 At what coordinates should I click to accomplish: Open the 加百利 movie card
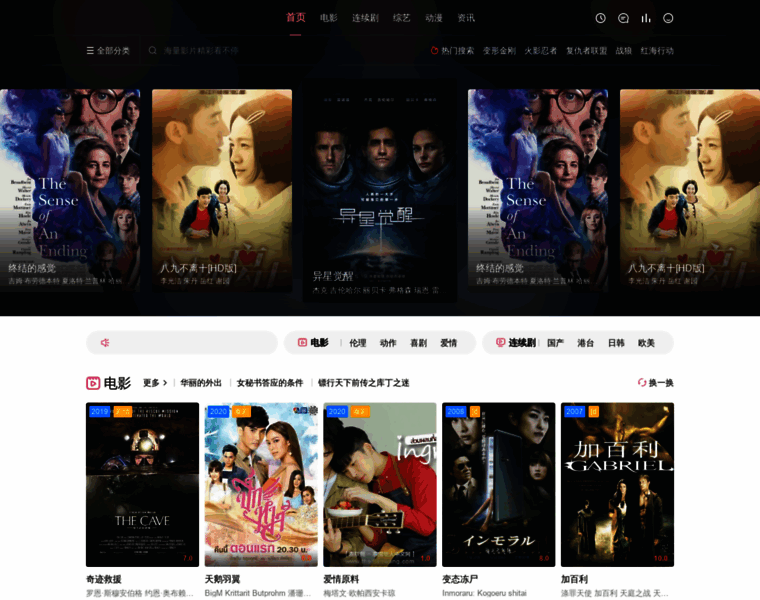point(617,485)
